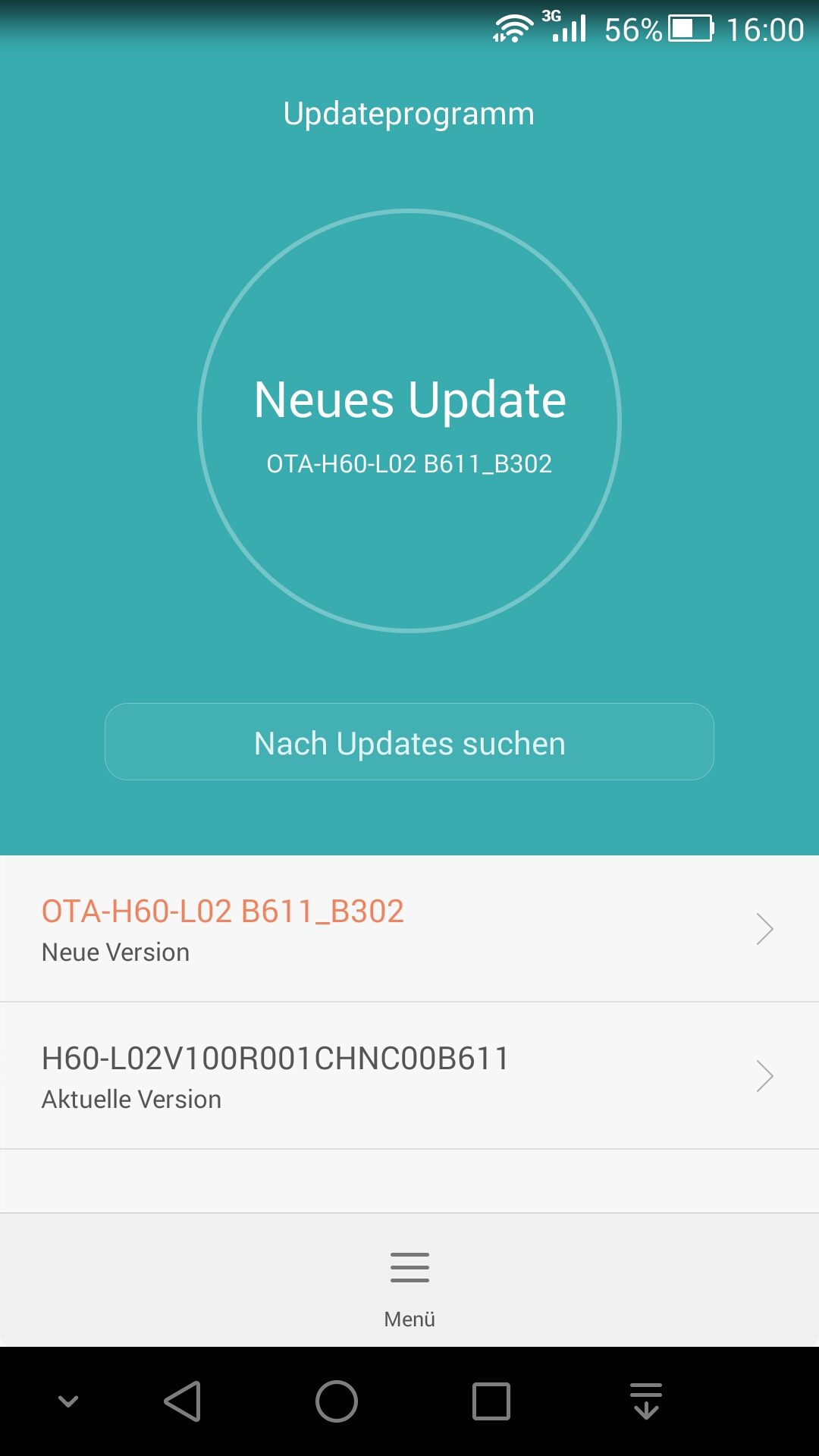Tap the Neues Update circle
Image resolution: width=819 pixels, height=1456 pixels.
pyautogui.click(x=409, y=421)
